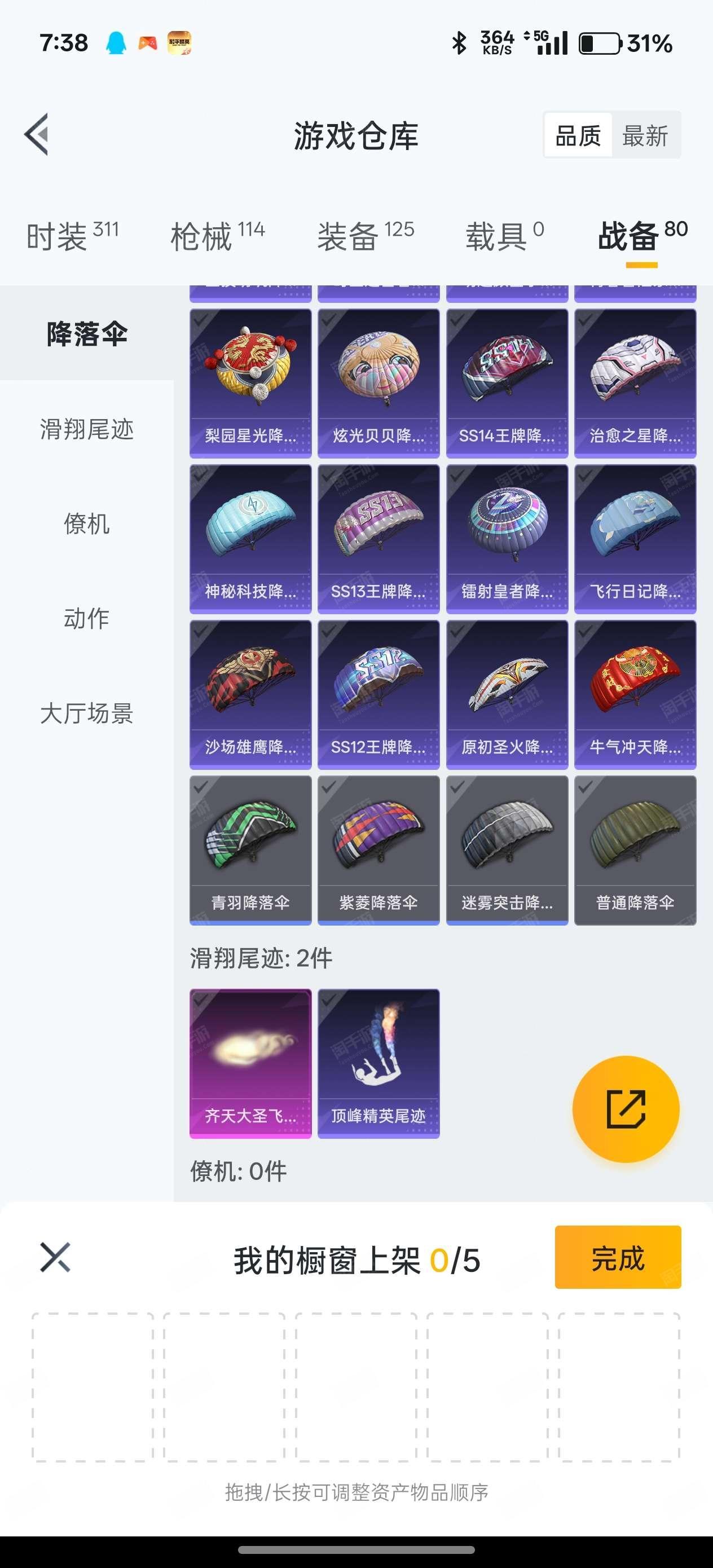The height and width of the screenshot is (1568, 713).
Task: Select 滑翔尾迹 in the side menu
Action: pos(86,429)
